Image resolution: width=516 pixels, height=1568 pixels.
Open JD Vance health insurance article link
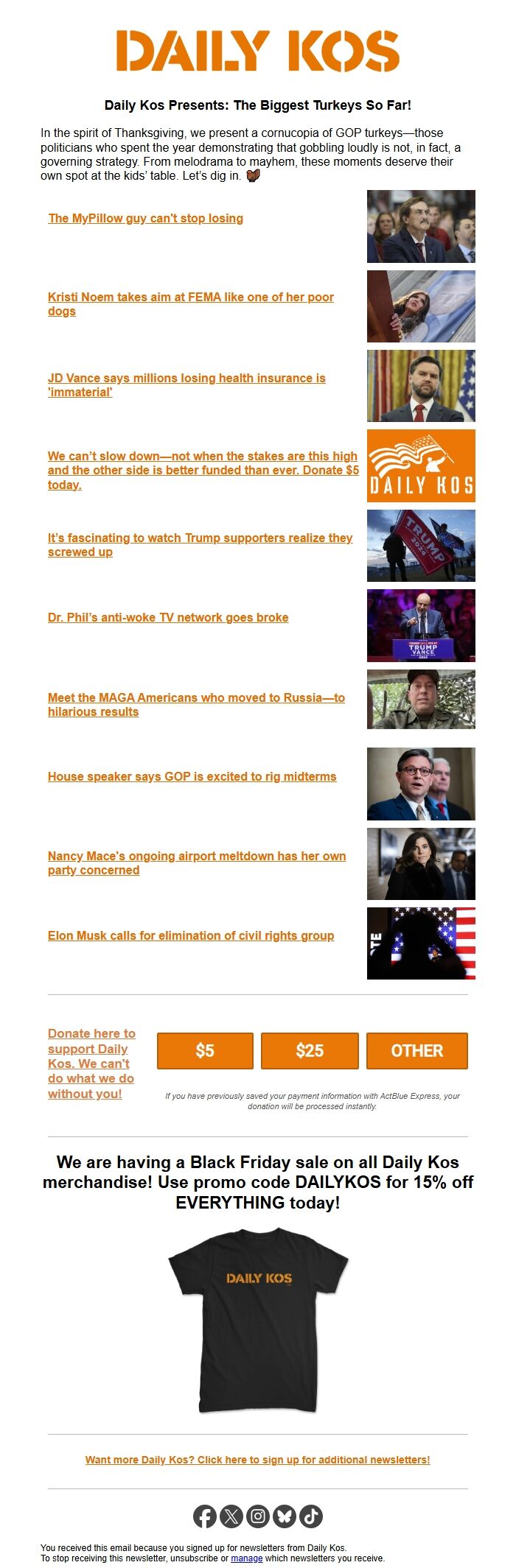186,379
